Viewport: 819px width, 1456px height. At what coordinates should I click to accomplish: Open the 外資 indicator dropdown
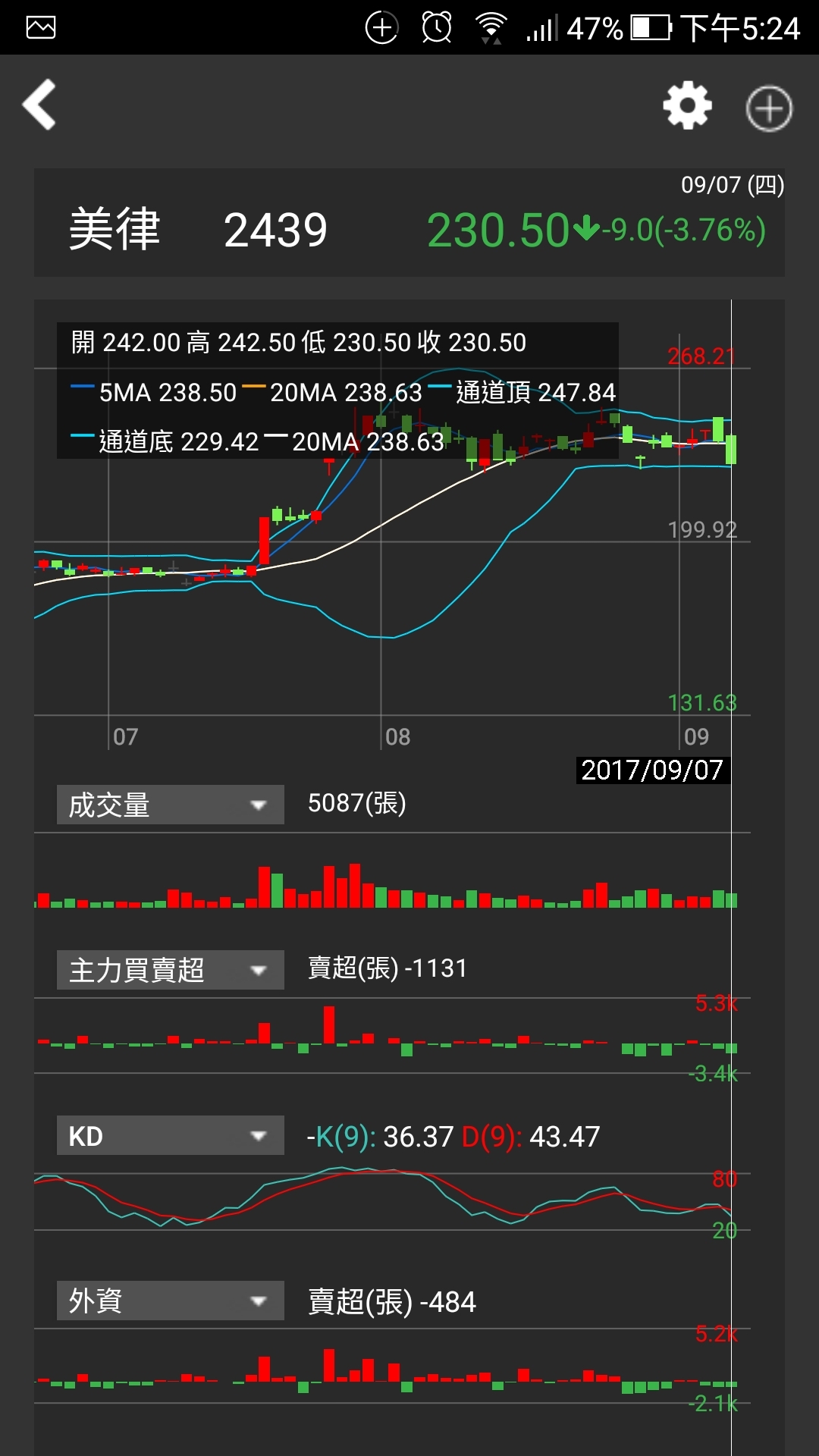coord(171,1301)
